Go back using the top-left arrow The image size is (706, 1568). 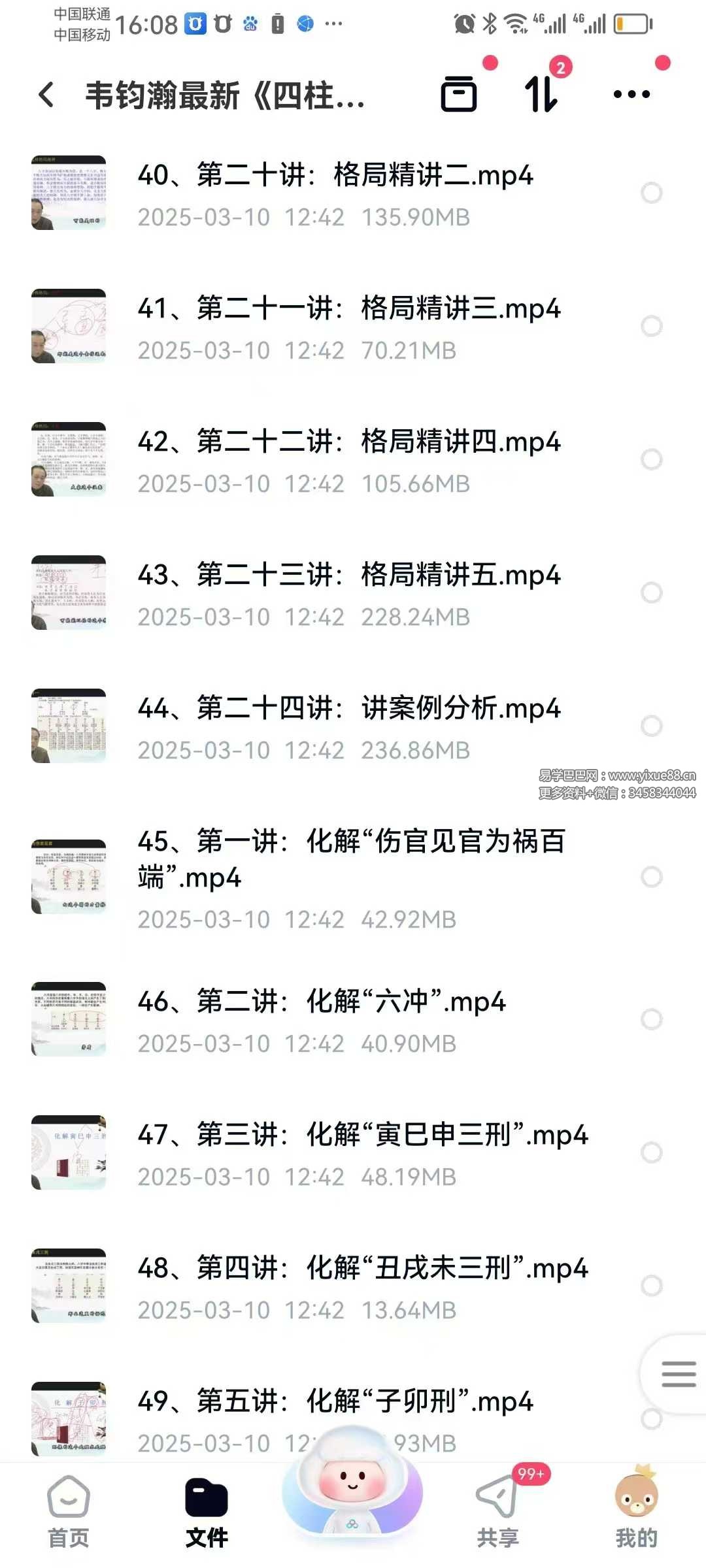tap(46, 95)
